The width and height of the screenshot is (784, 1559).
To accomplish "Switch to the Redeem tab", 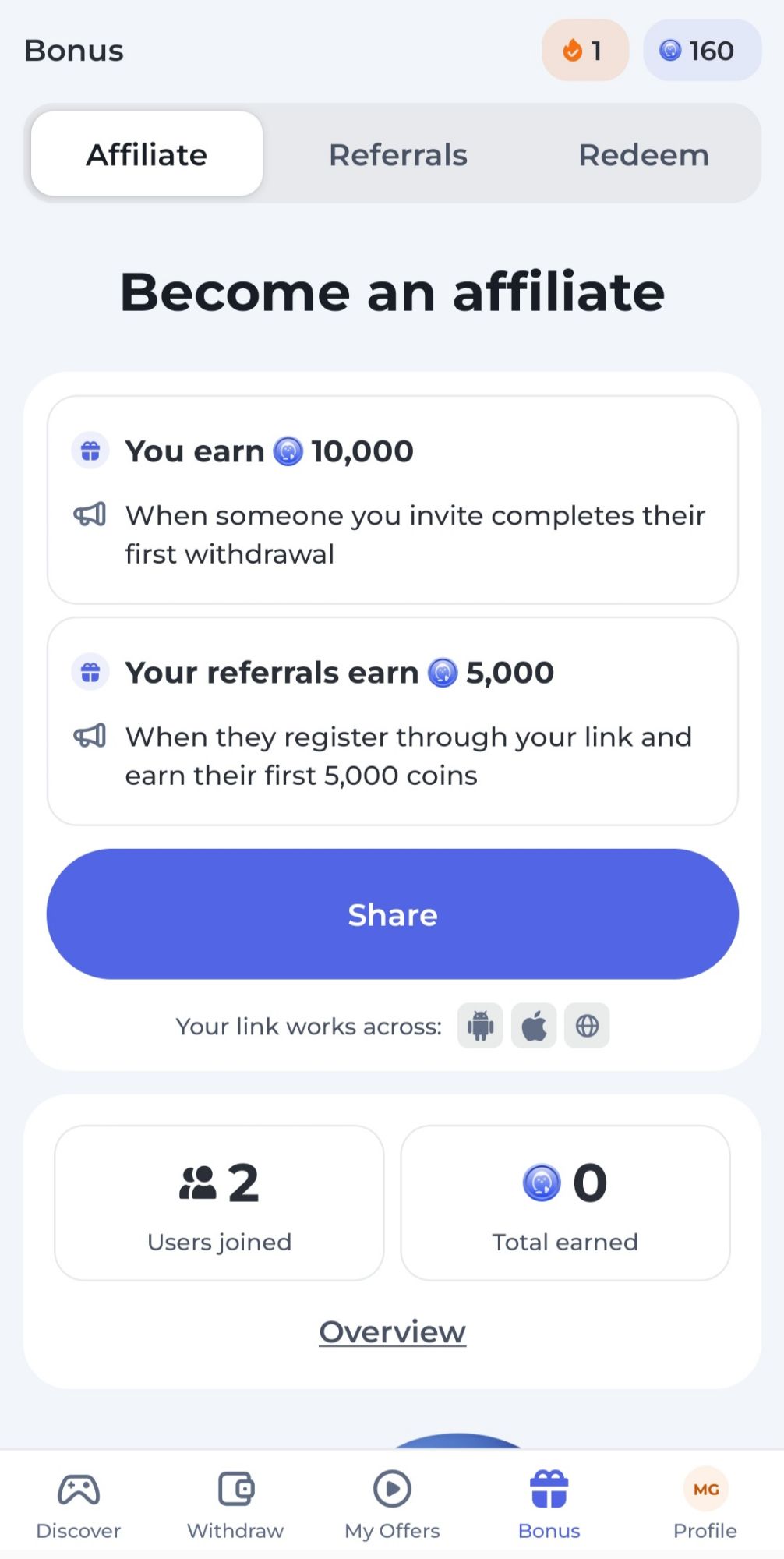I will (x=643, y=154).
